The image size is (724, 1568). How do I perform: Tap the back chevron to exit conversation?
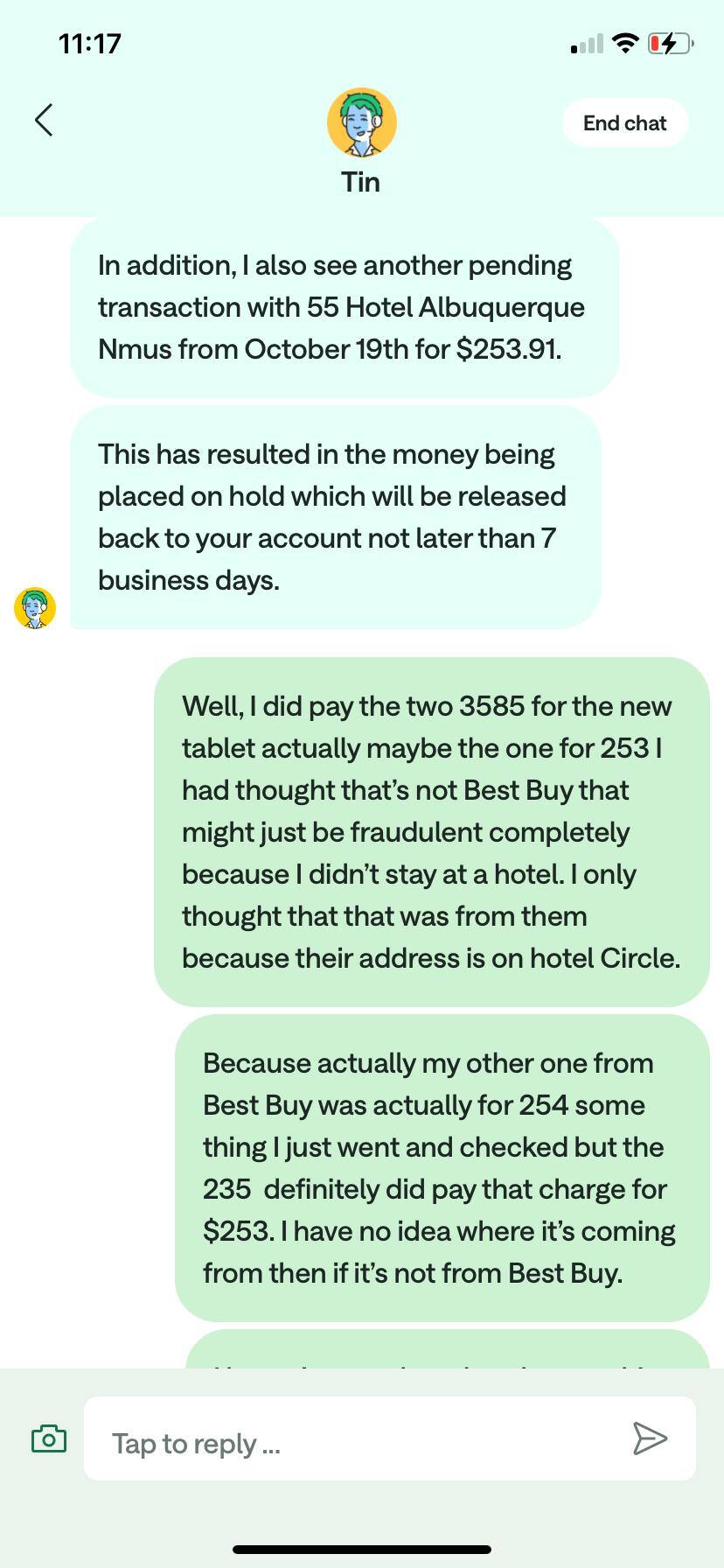click(x=43, y=120)
